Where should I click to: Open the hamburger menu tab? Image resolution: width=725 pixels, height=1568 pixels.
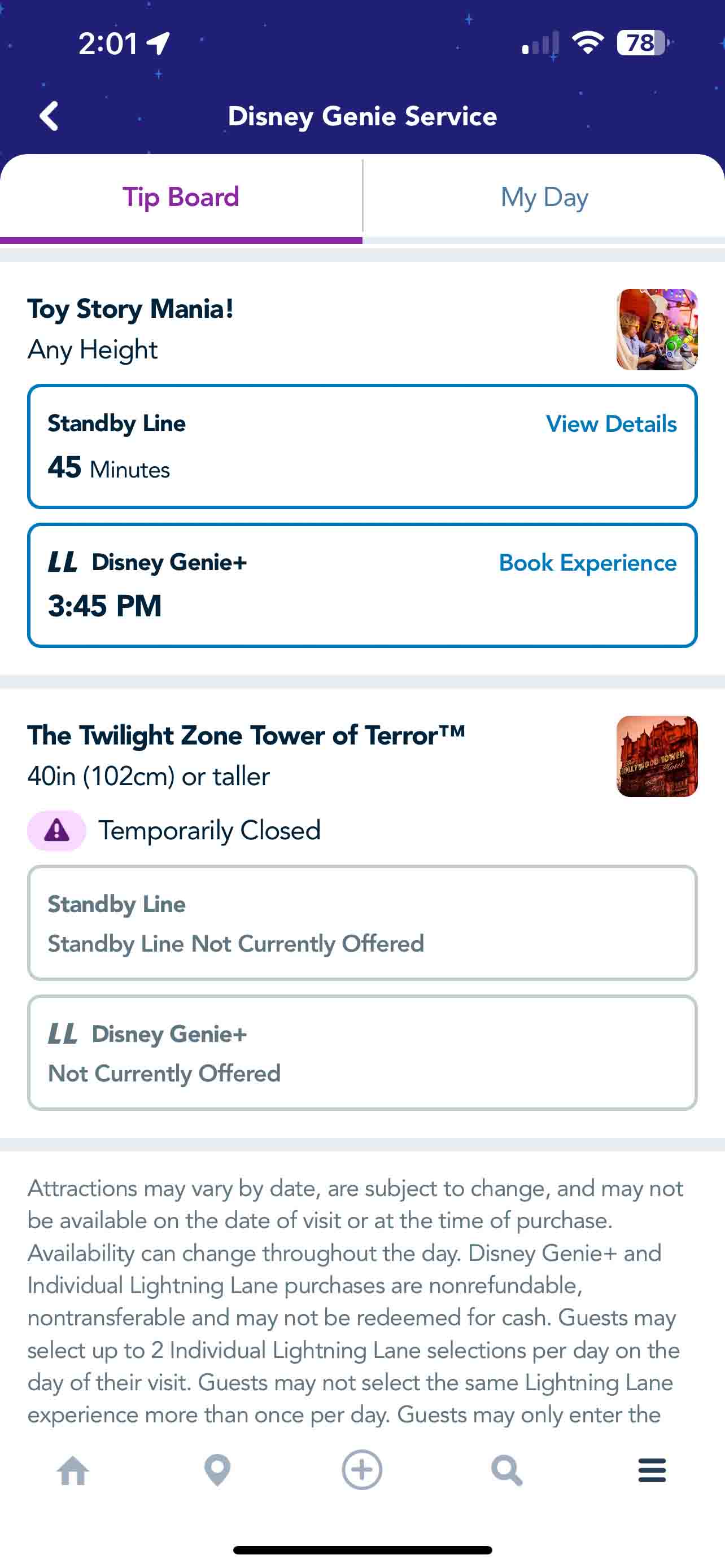click(652, 1470)
